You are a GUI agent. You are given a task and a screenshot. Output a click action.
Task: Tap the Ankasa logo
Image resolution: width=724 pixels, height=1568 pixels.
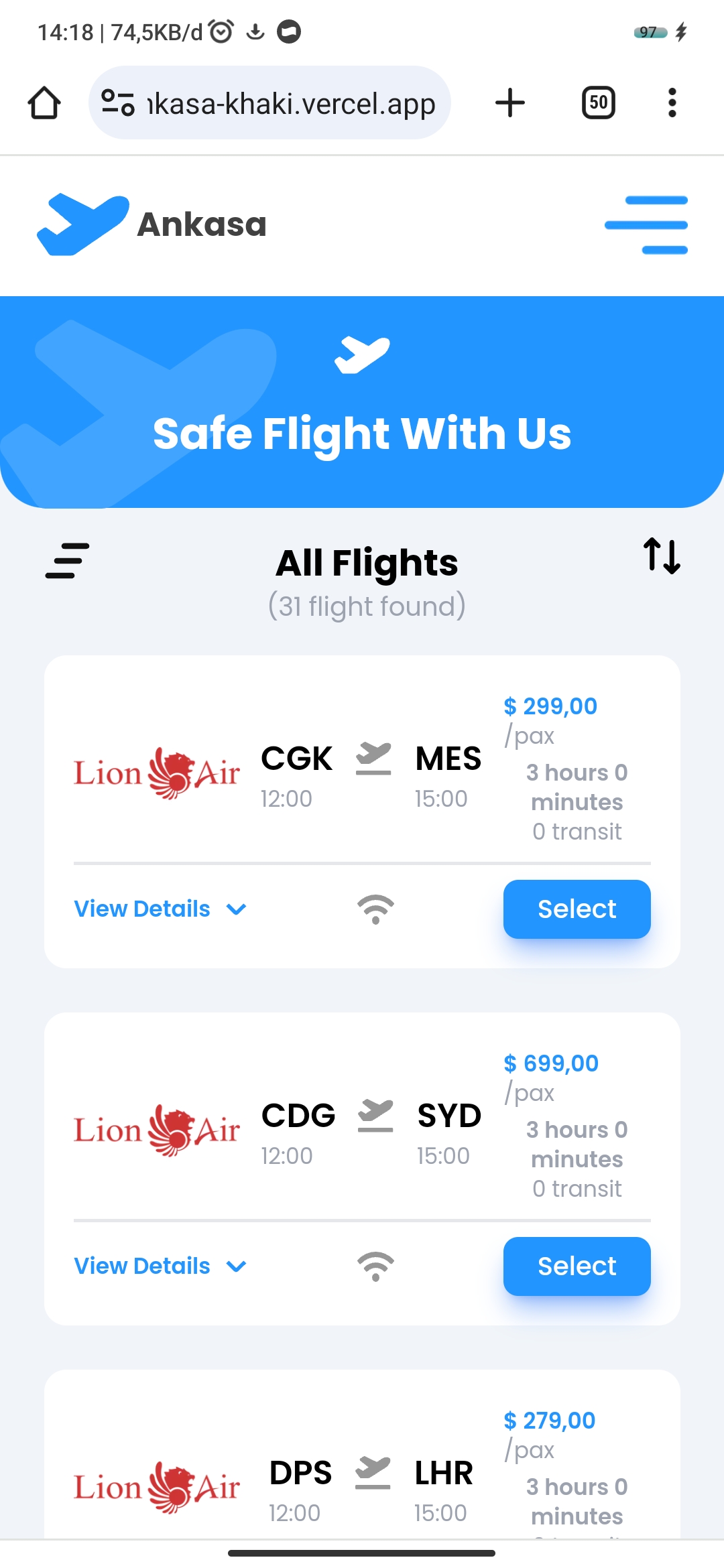tap(152, 224)
